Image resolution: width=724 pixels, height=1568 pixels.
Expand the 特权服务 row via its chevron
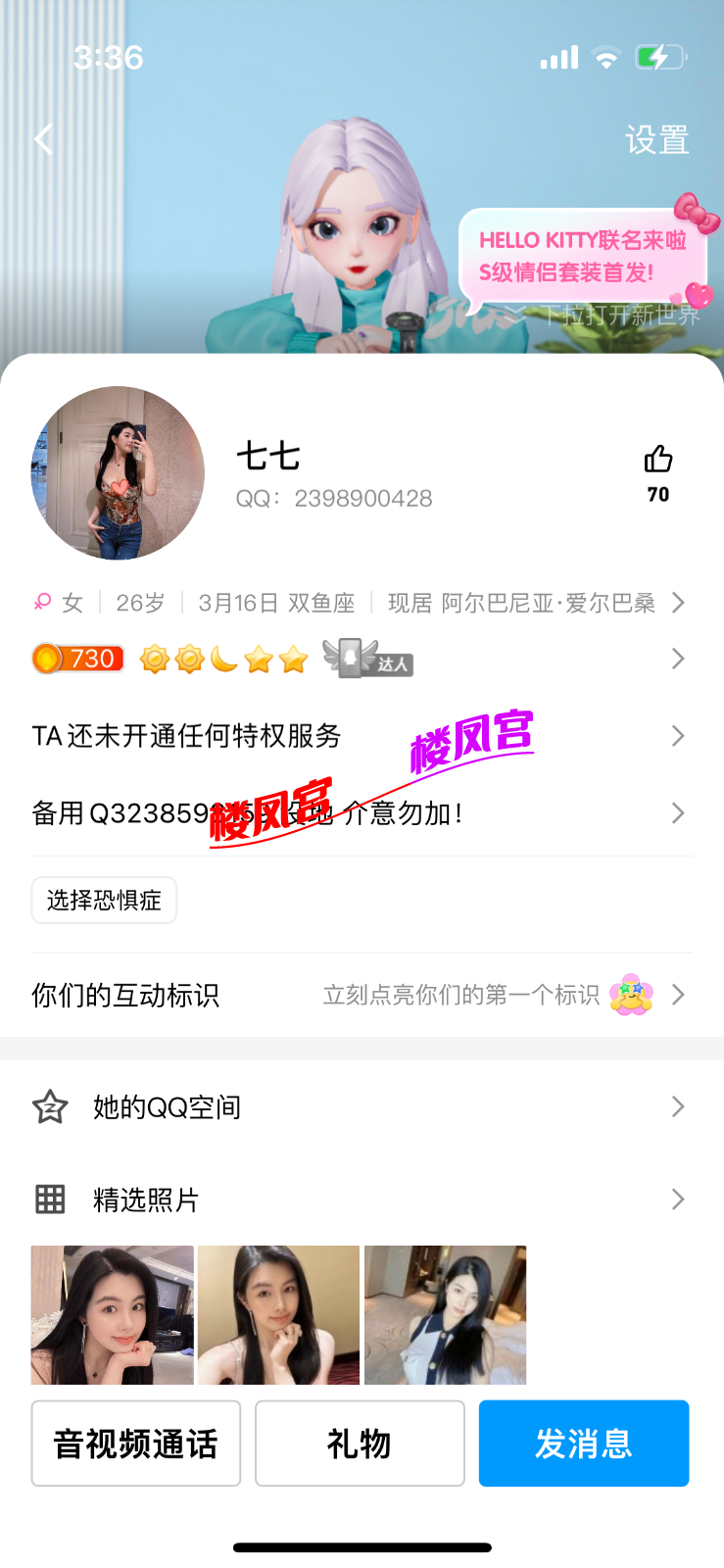[678, 736]
